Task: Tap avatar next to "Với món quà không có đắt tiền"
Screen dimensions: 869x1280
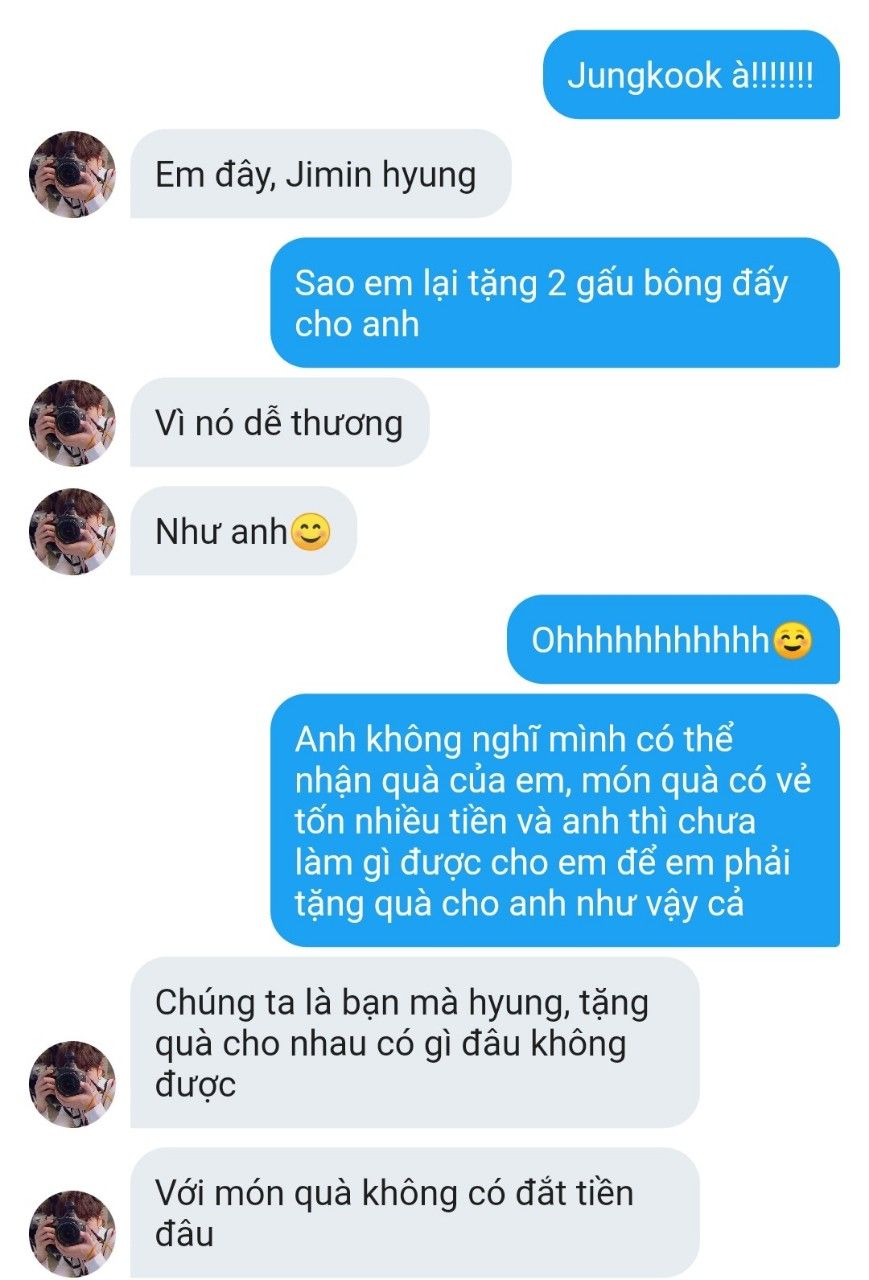Action: pyautogui.click(x=72, y=1233)
